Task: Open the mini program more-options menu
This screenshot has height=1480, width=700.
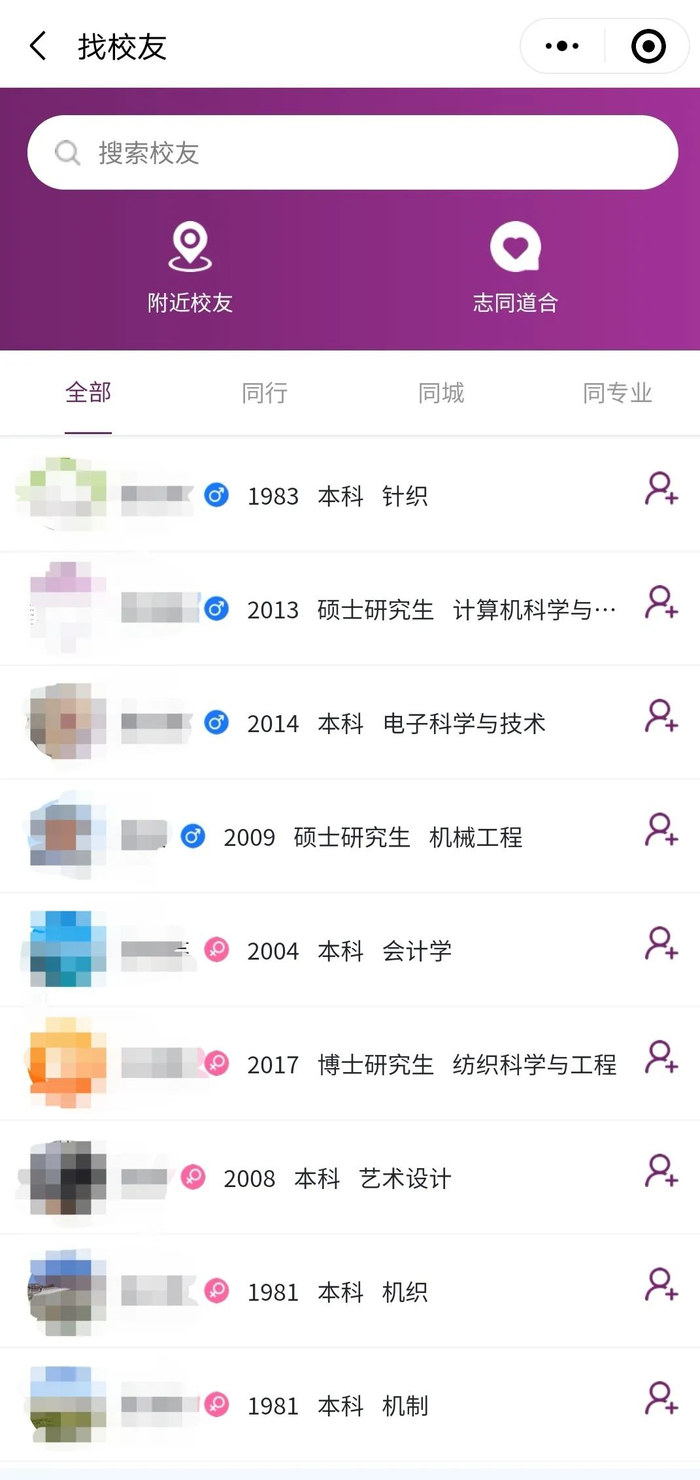Action: (x=562, y=46)
